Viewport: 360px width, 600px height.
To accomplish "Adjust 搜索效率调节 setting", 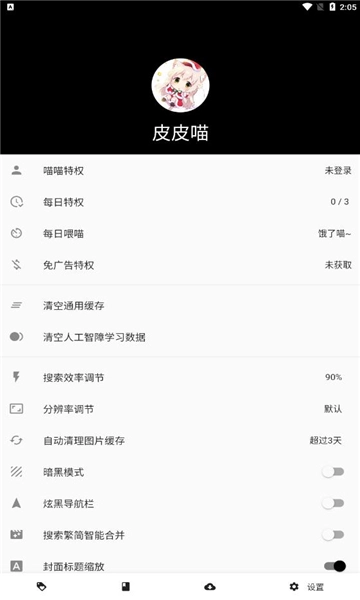I will tap(180, 378).
